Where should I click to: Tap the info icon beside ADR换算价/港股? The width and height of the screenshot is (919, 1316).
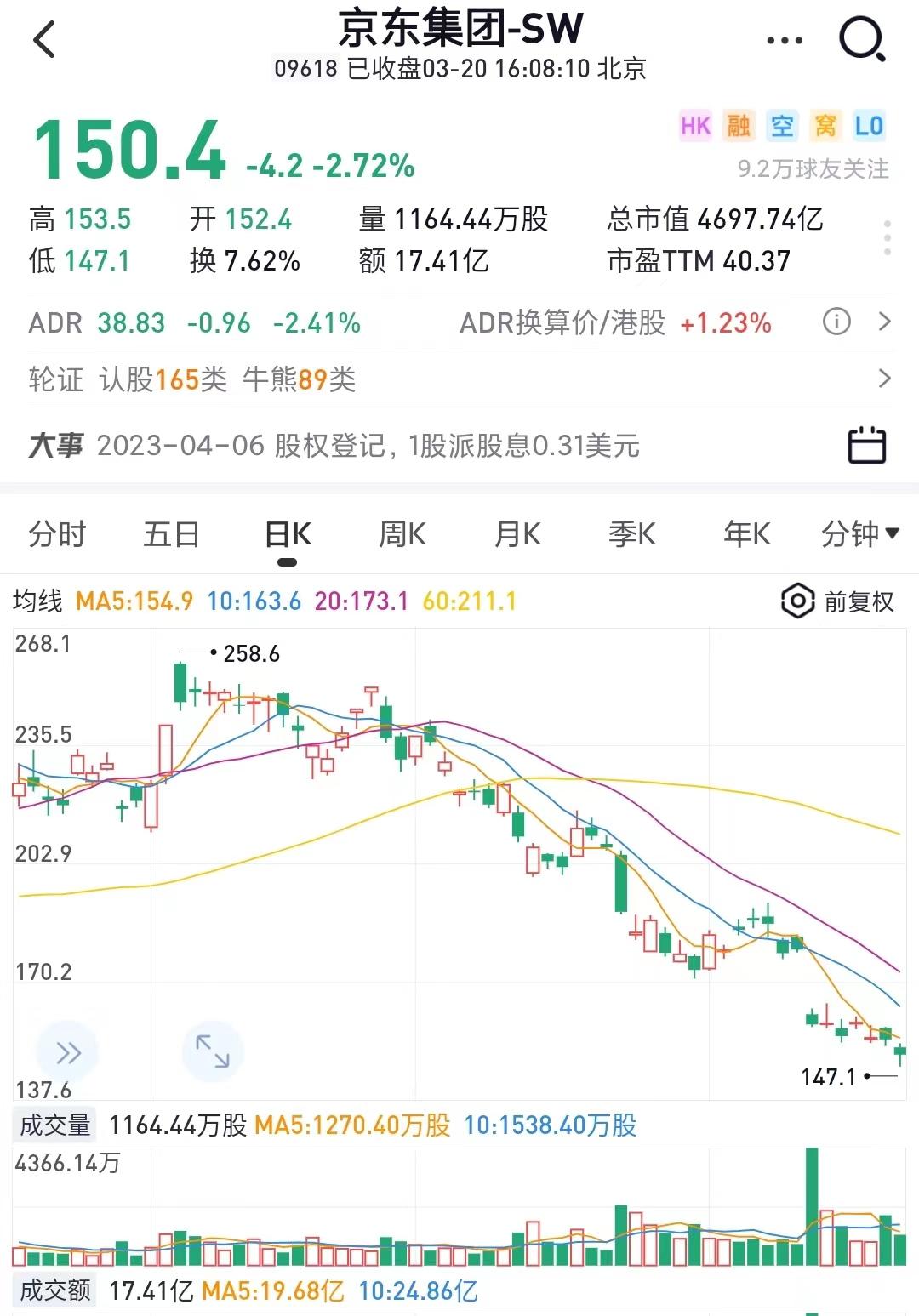(x=838, y=323)
